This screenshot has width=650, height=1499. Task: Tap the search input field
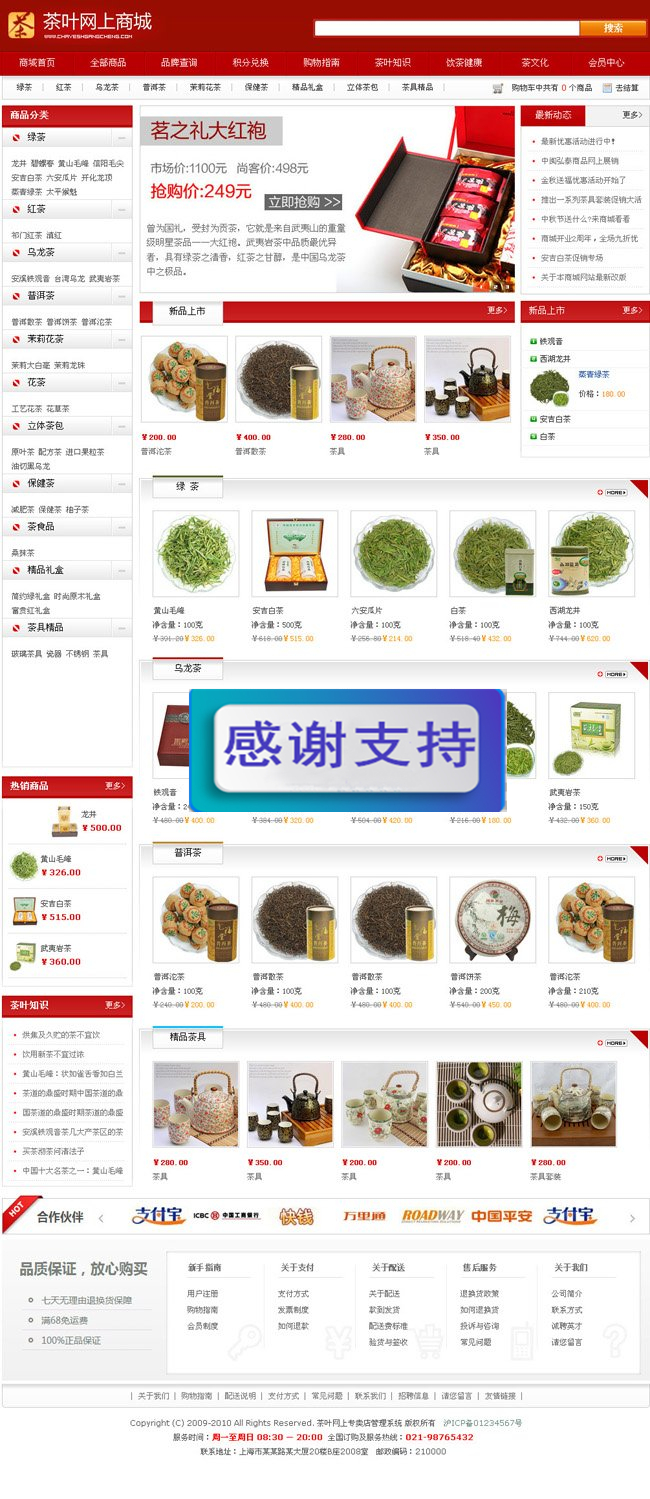(445, 28)
